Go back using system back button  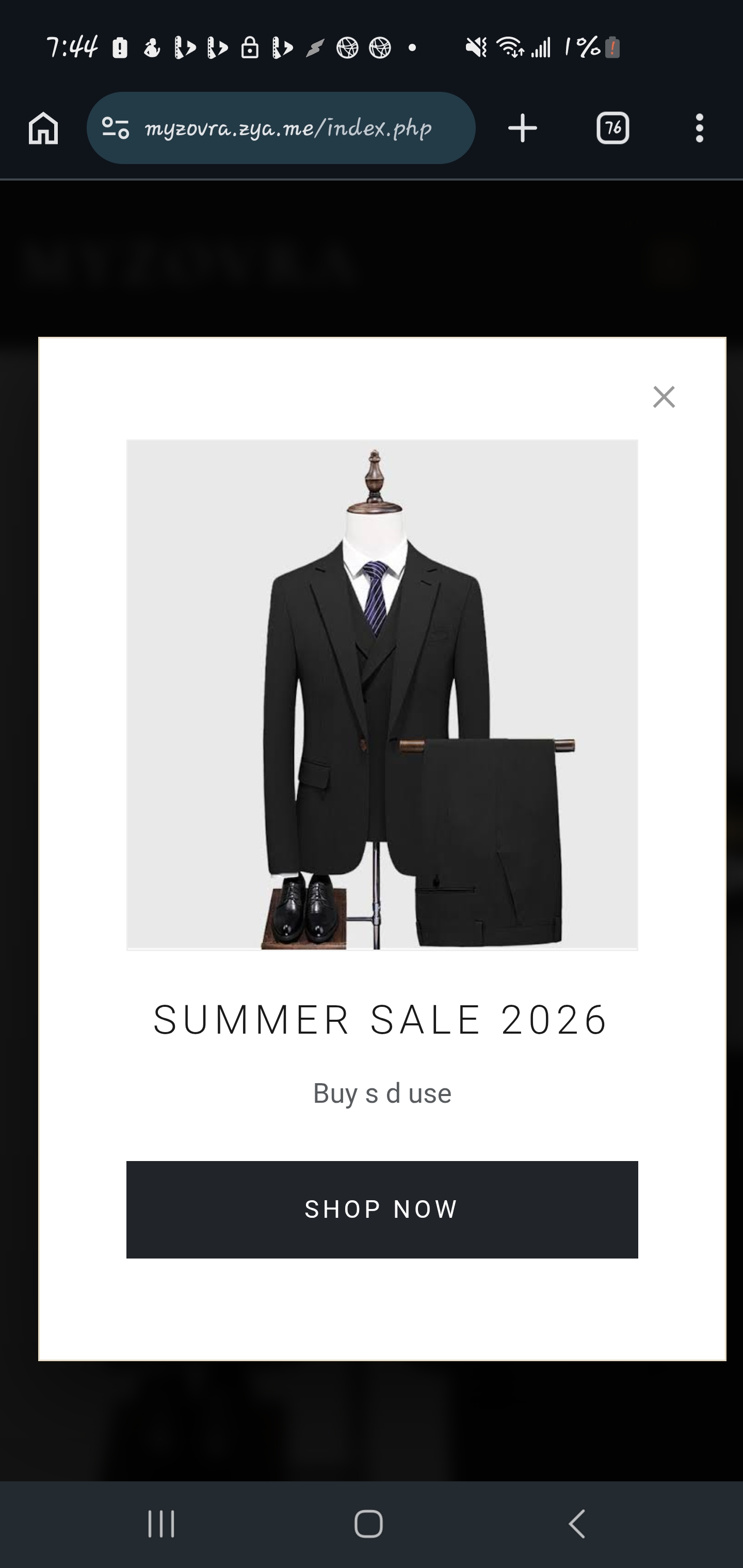tap(577, 1524)
